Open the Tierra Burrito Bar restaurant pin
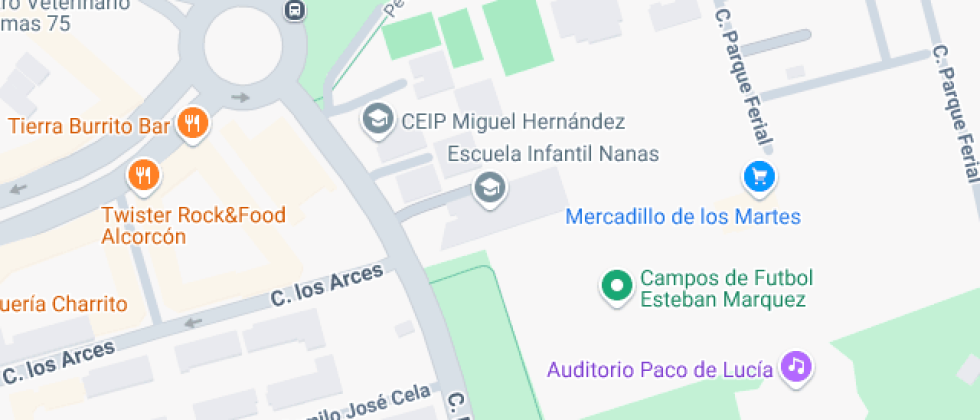980x420 pixels. [x=192, y=124]
